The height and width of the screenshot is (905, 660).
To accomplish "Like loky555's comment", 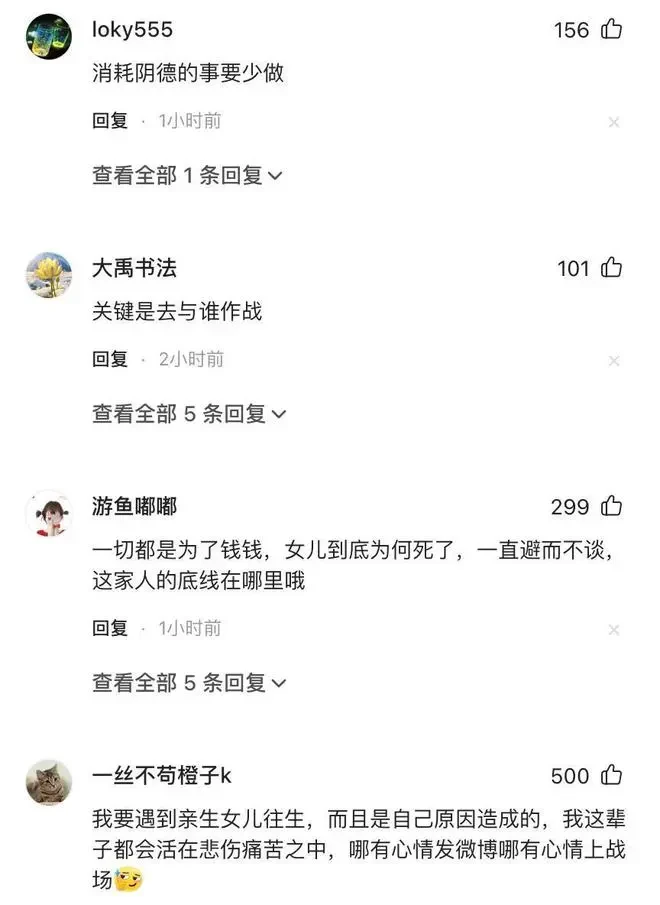I will 611,30.
